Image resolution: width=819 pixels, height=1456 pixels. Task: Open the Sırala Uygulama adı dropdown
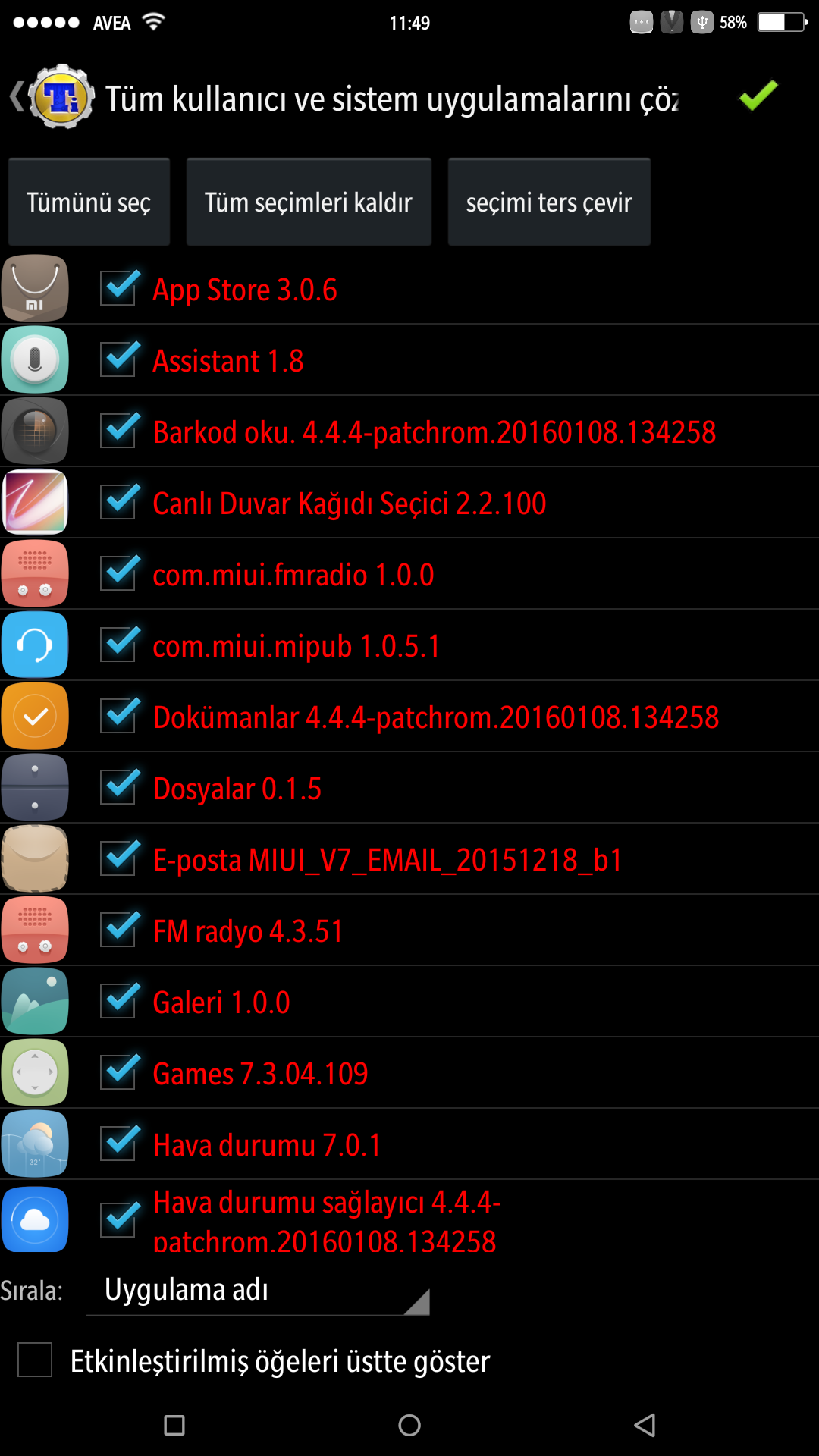[258, 1291]
